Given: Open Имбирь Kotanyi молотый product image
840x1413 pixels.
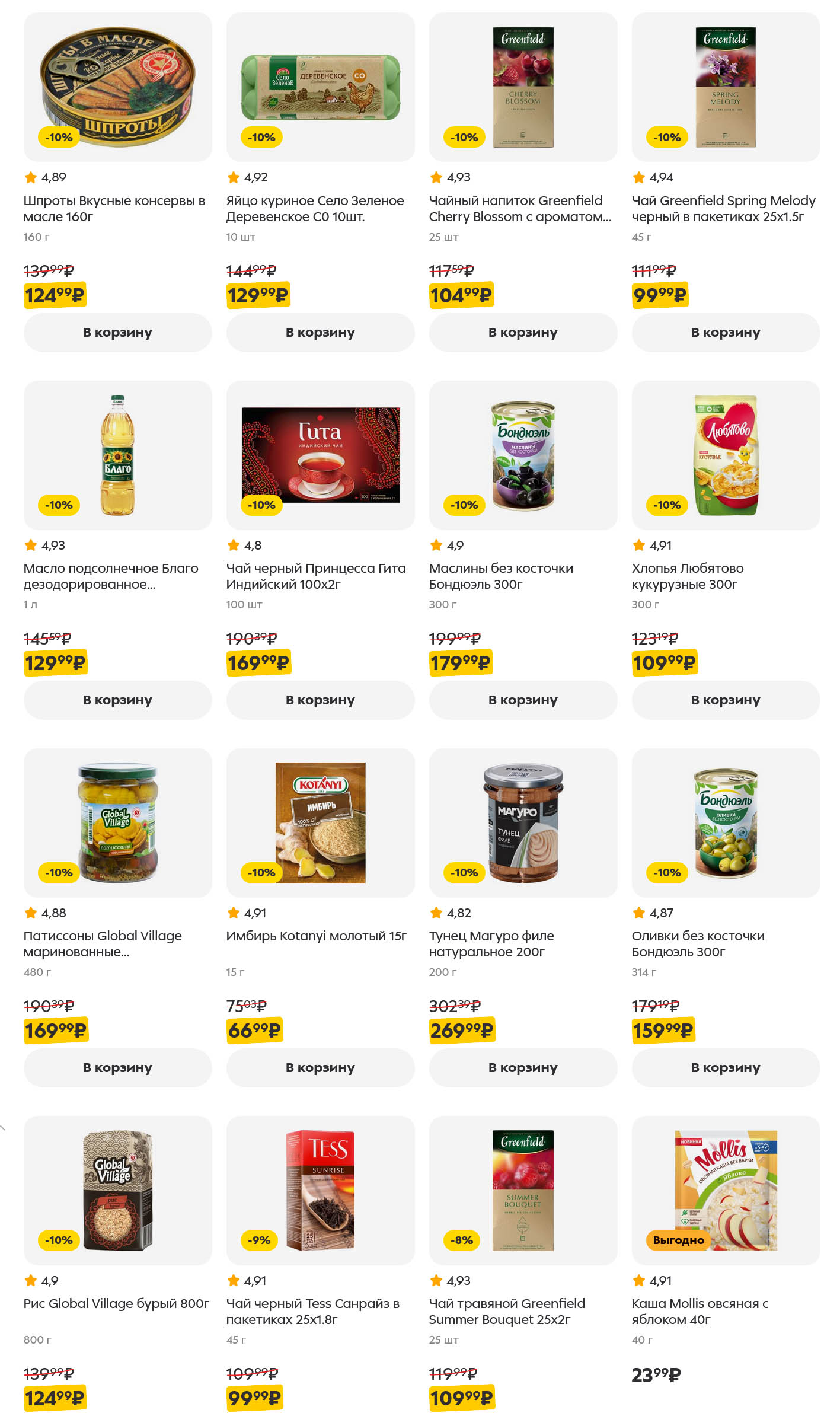Looking at the screenshot, I should coord(320,822).
